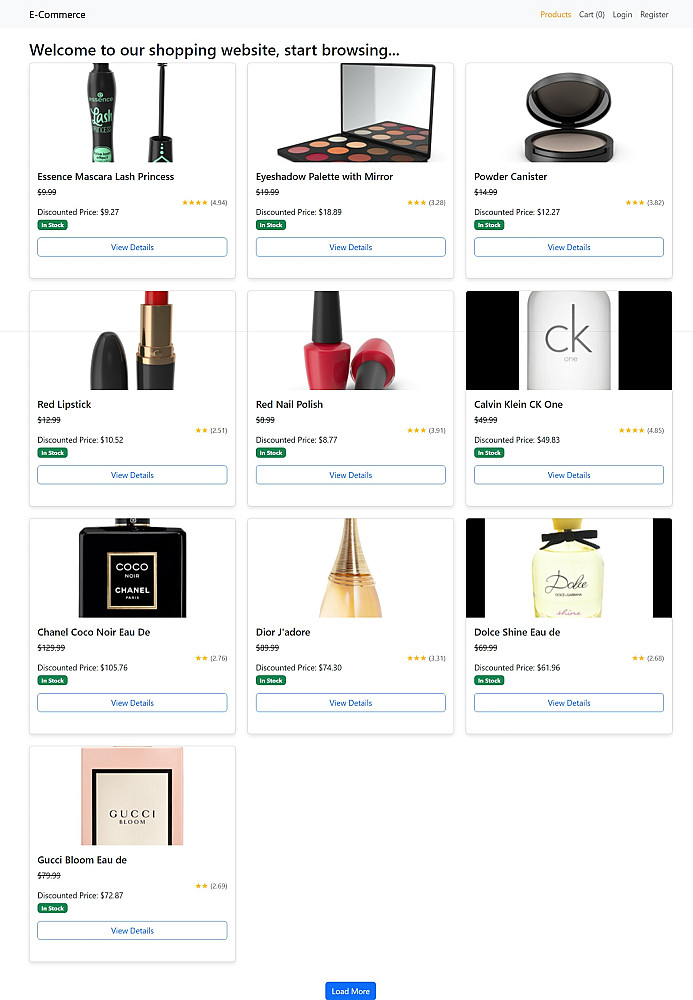View details for Dior J'adore

pos(350,703)
